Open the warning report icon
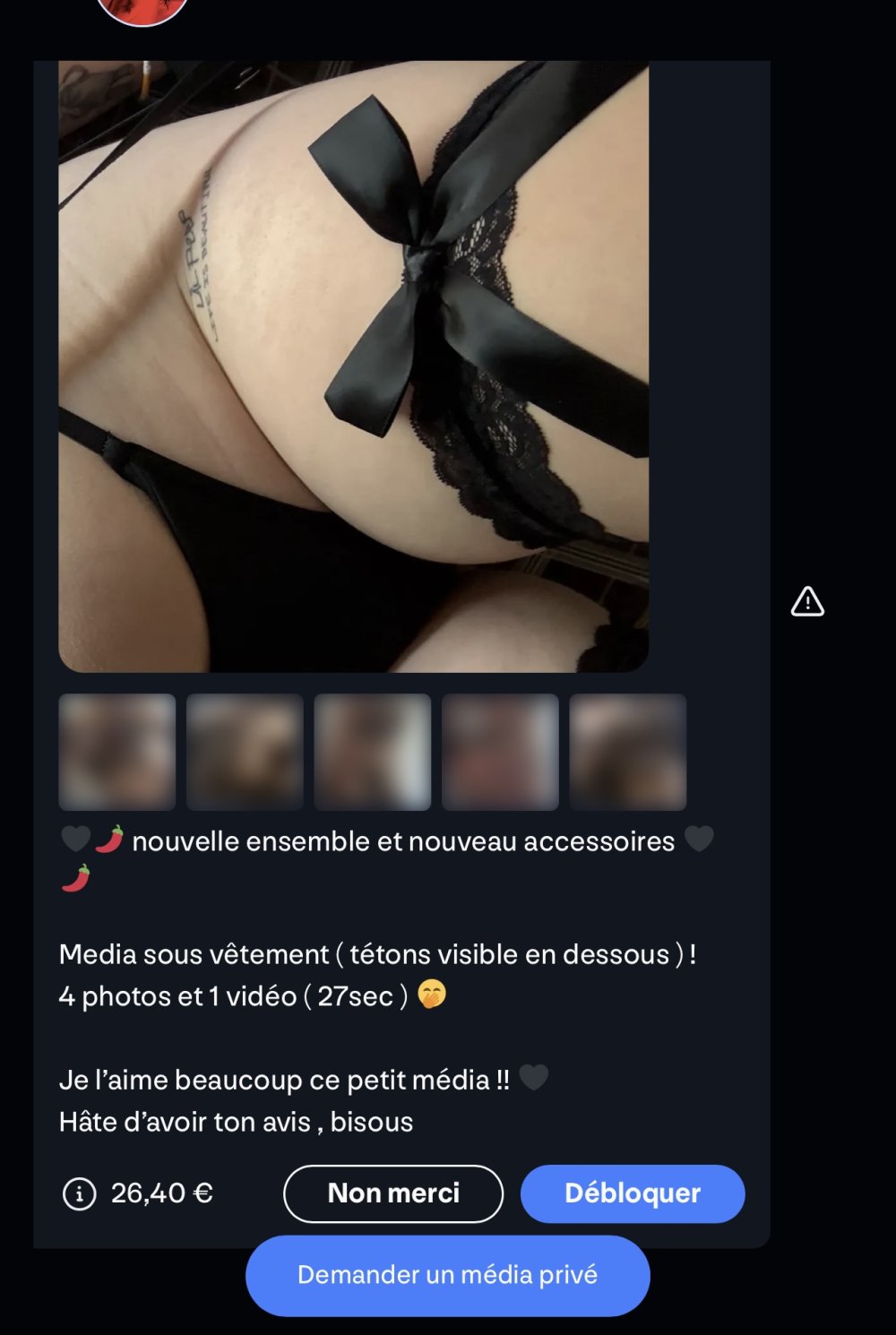This screenshot has width=896, height=1335. coord(807,602)
